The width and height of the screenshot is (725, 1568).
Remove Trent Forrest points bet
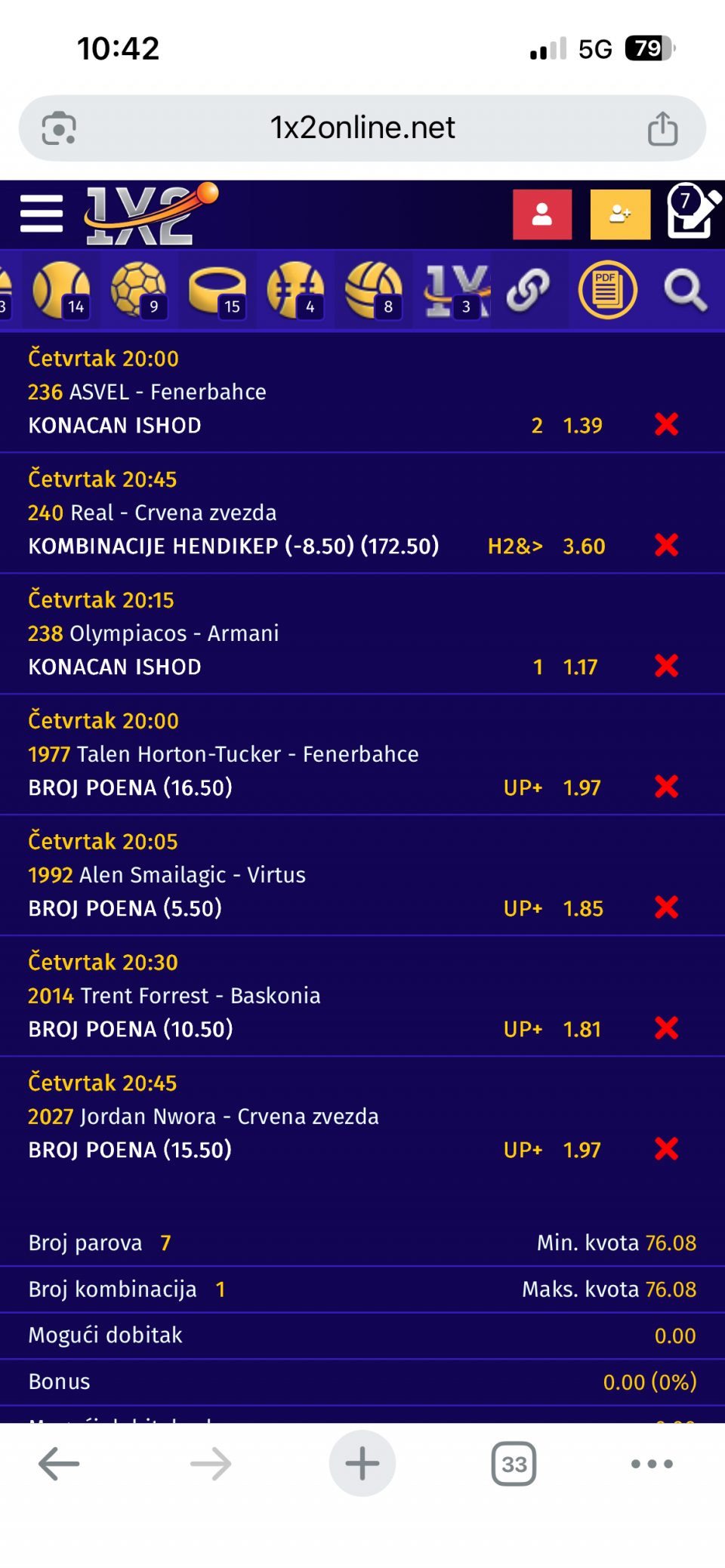(x=666, y=1028)
